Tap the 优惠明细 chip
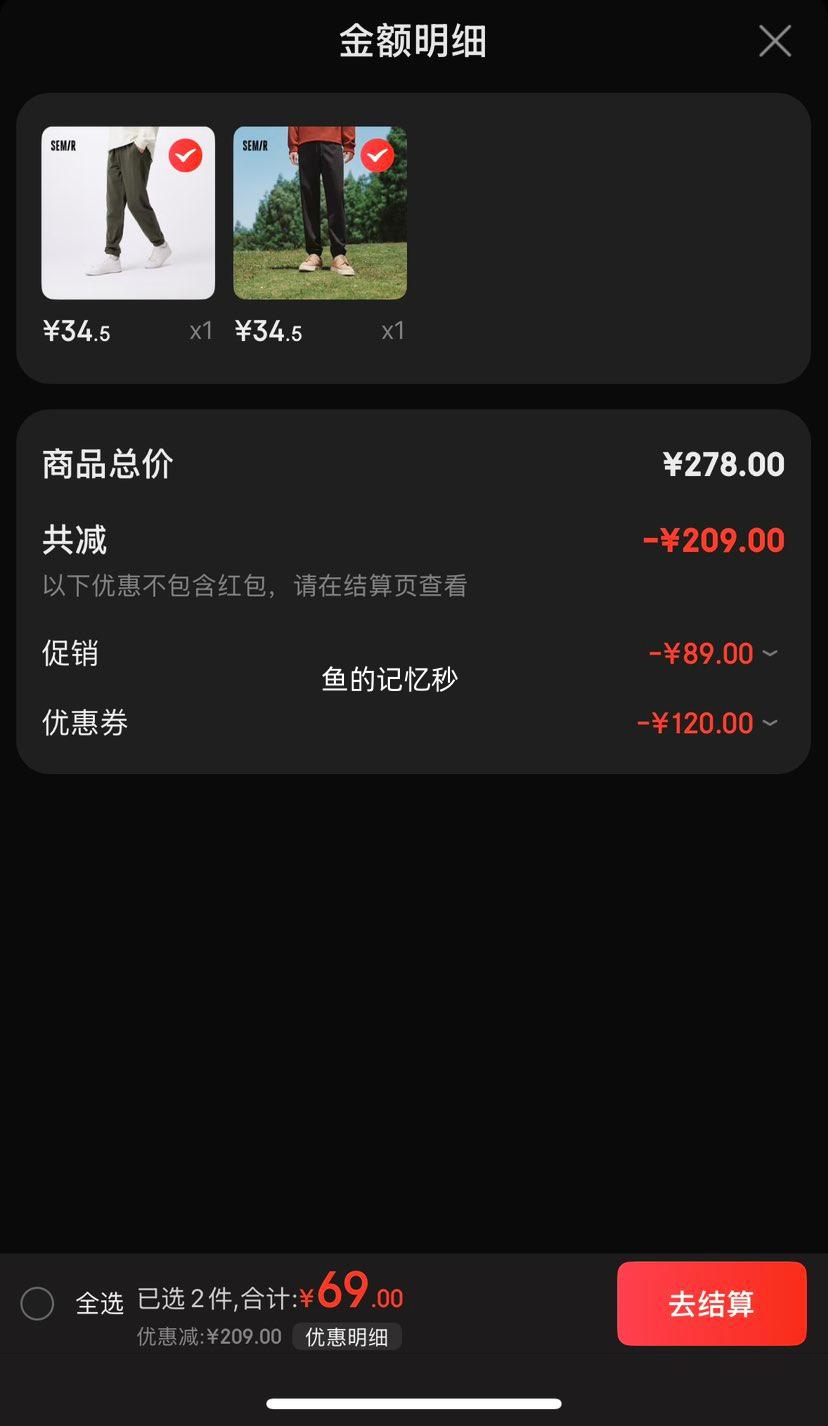 click(x=347, y=1337)
